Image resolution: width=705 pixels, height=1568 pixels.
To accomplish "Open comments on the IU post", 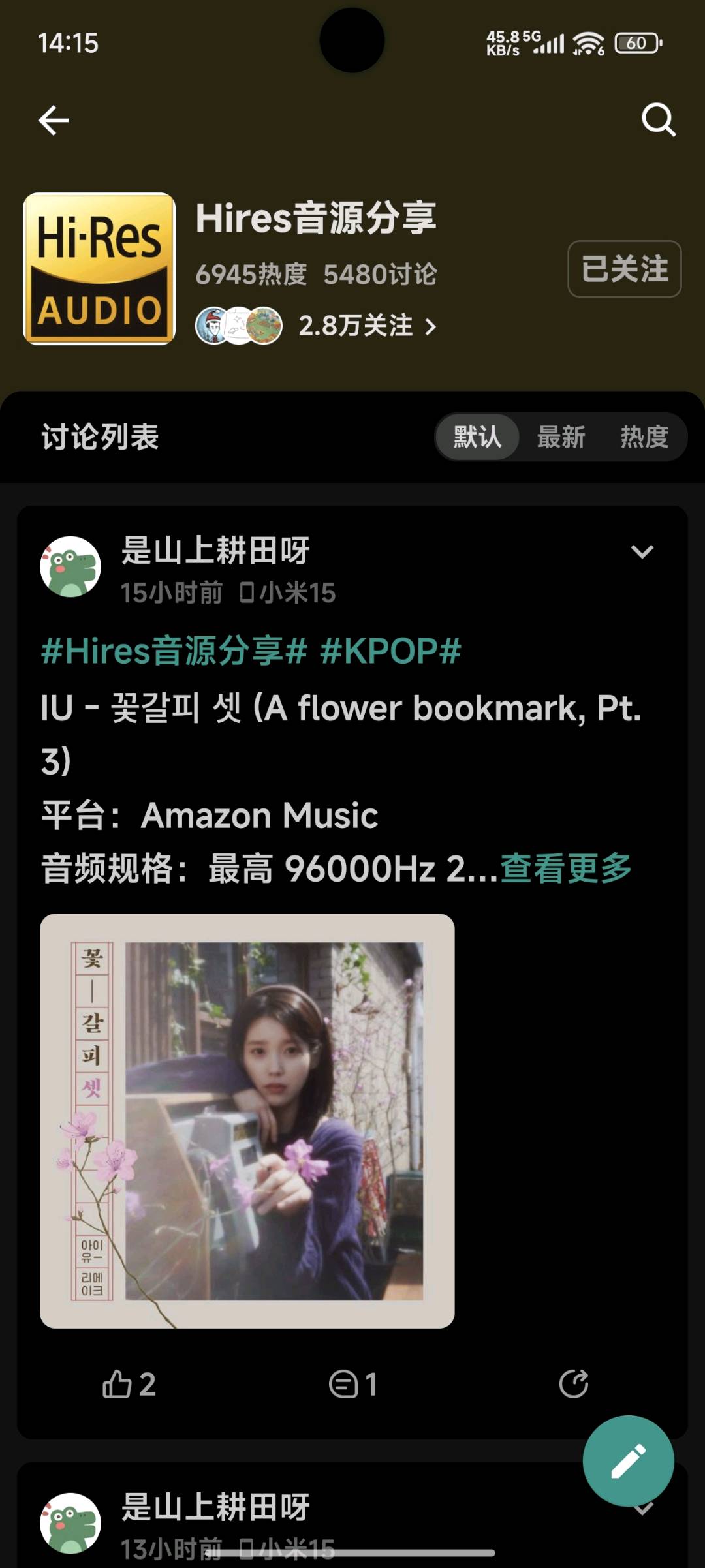I will click(352, 1384).
